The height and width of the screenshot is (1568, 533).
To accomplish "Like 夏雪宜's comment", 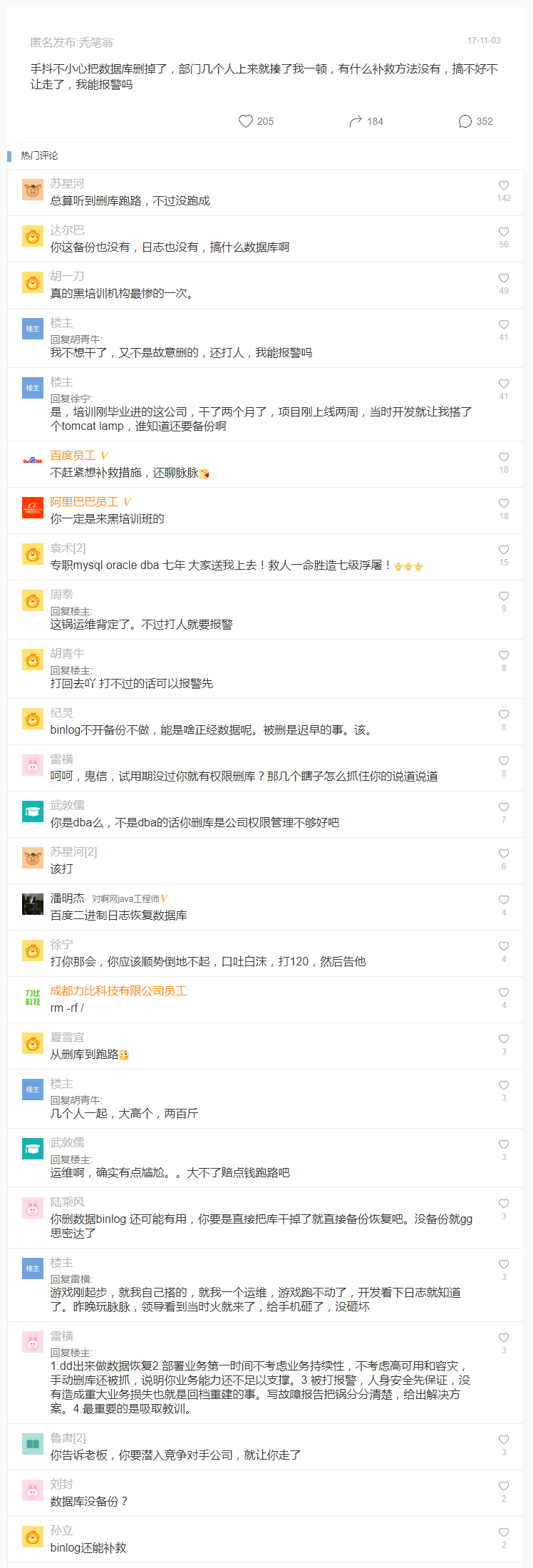I will coord(504,1039).
